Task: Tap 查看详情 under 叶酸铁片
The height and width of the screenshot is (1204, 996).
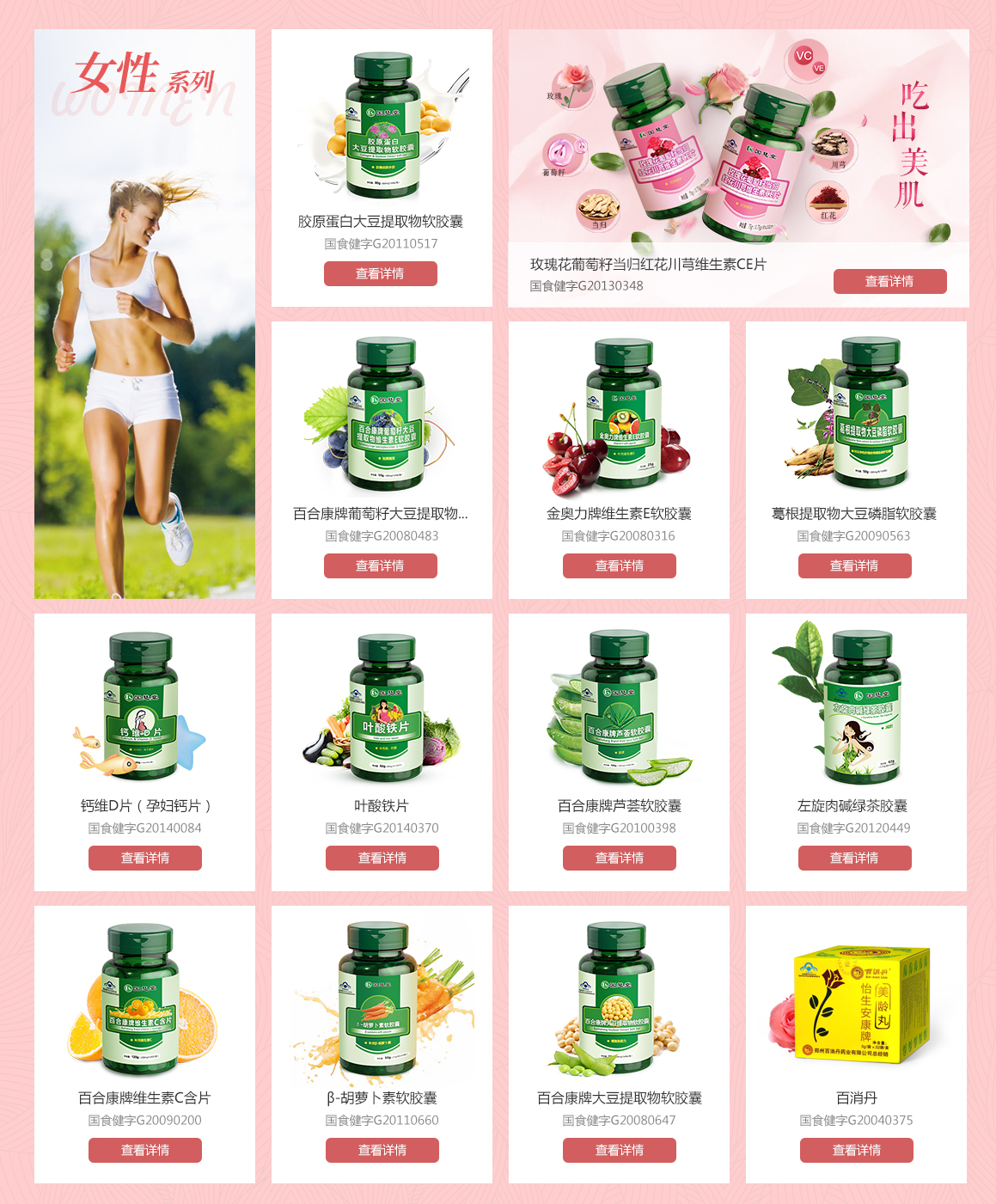Action: (x=382, y=858)
